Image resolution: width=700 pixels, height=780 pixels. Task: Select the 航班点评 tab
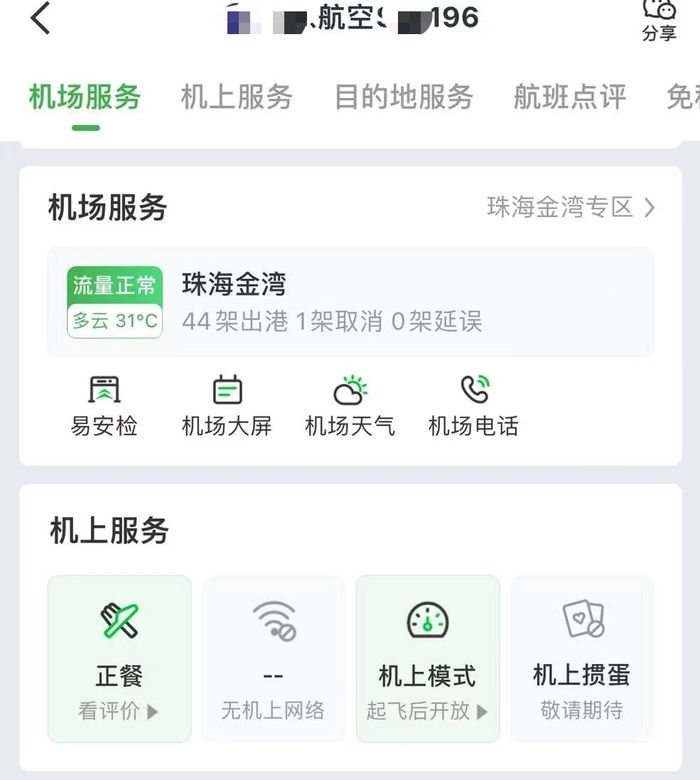coord(569,97)
